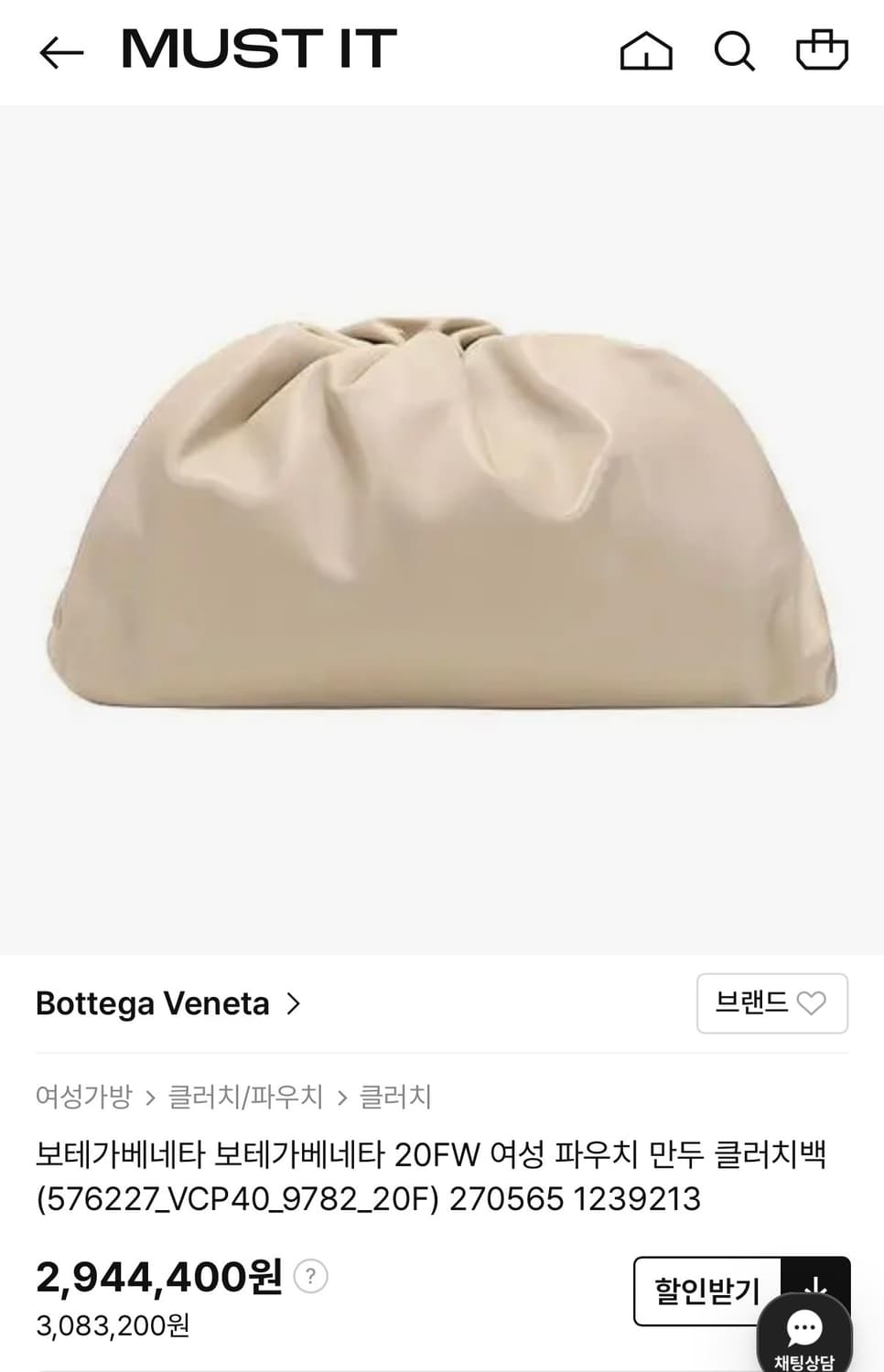
Task: Expand Bottega Veneta brand page via chevron
Action: [293, 1003]
